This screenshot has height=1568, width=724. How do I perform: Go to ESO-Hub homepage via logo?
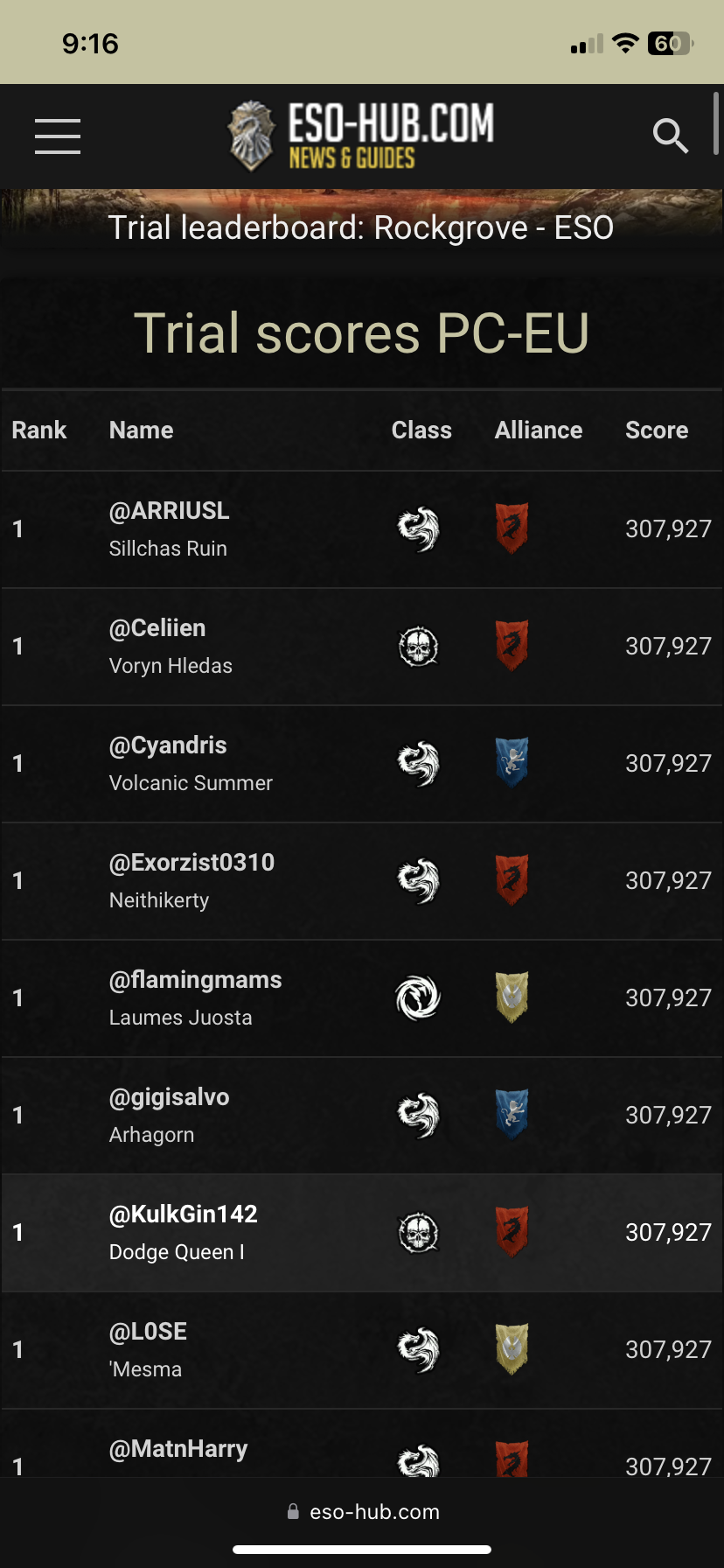click(x=361, y=136)
